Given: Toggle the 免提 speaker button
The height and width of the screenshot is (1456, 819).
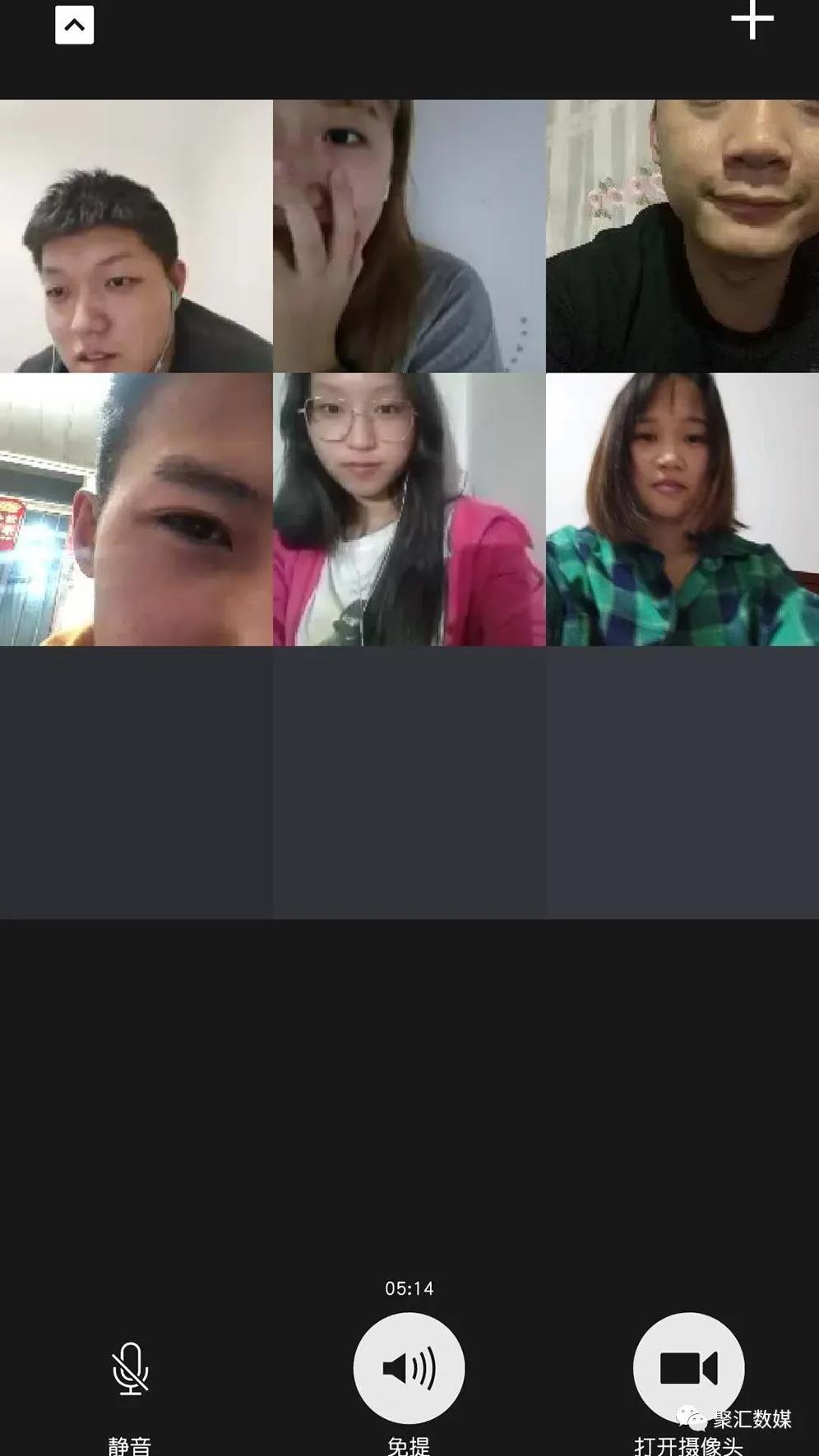Looking at the screenshot, I should (x=409, y=1368).
